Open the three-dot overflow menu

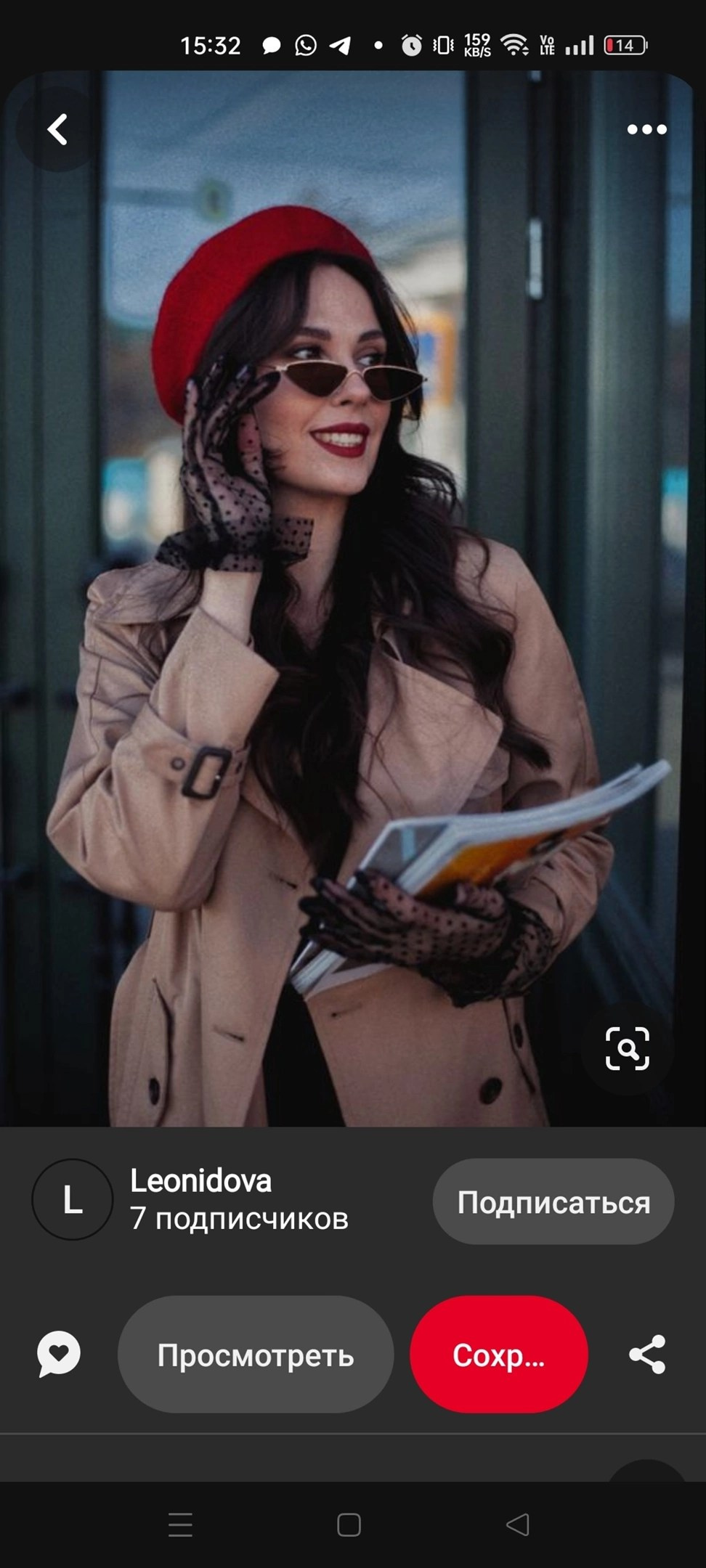(646, 130)
